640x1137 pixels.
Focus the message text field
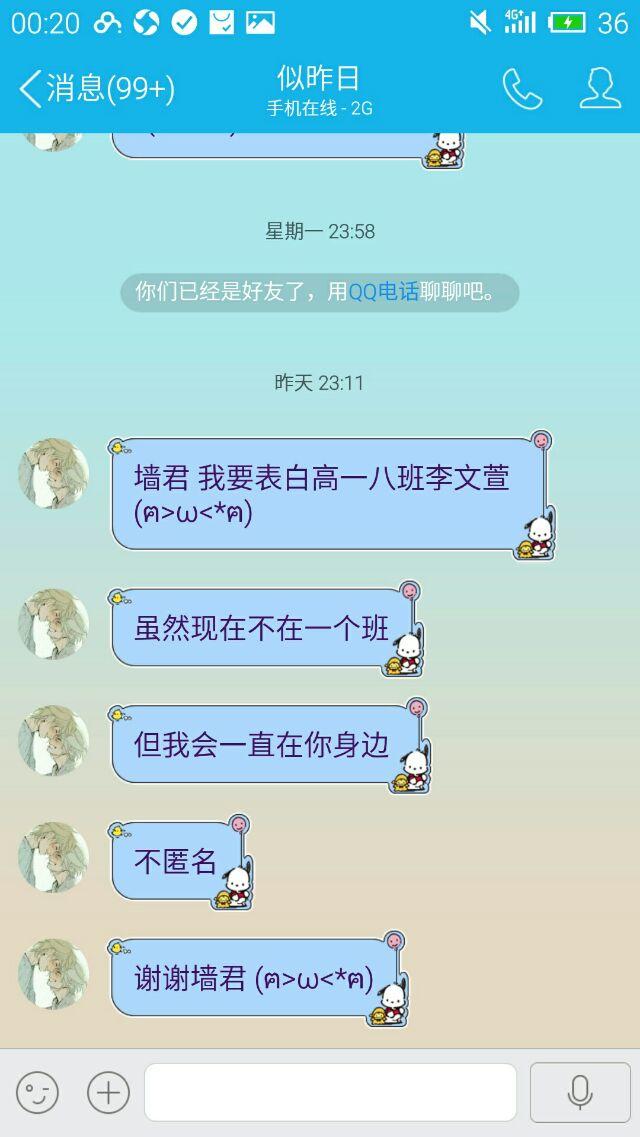pyautogui.click(x=330, y=1092)
